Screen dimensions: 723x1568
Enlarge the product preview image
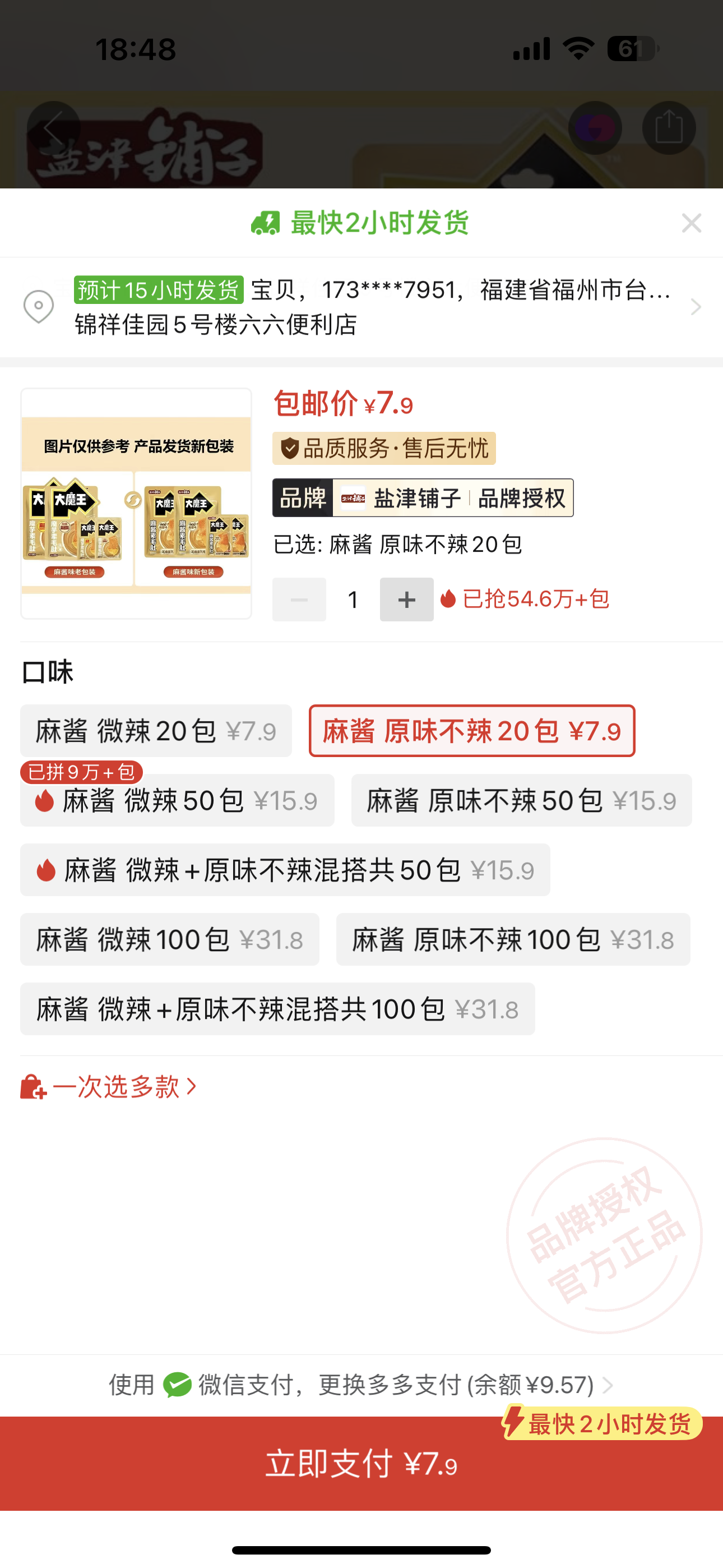coord(136,504)
